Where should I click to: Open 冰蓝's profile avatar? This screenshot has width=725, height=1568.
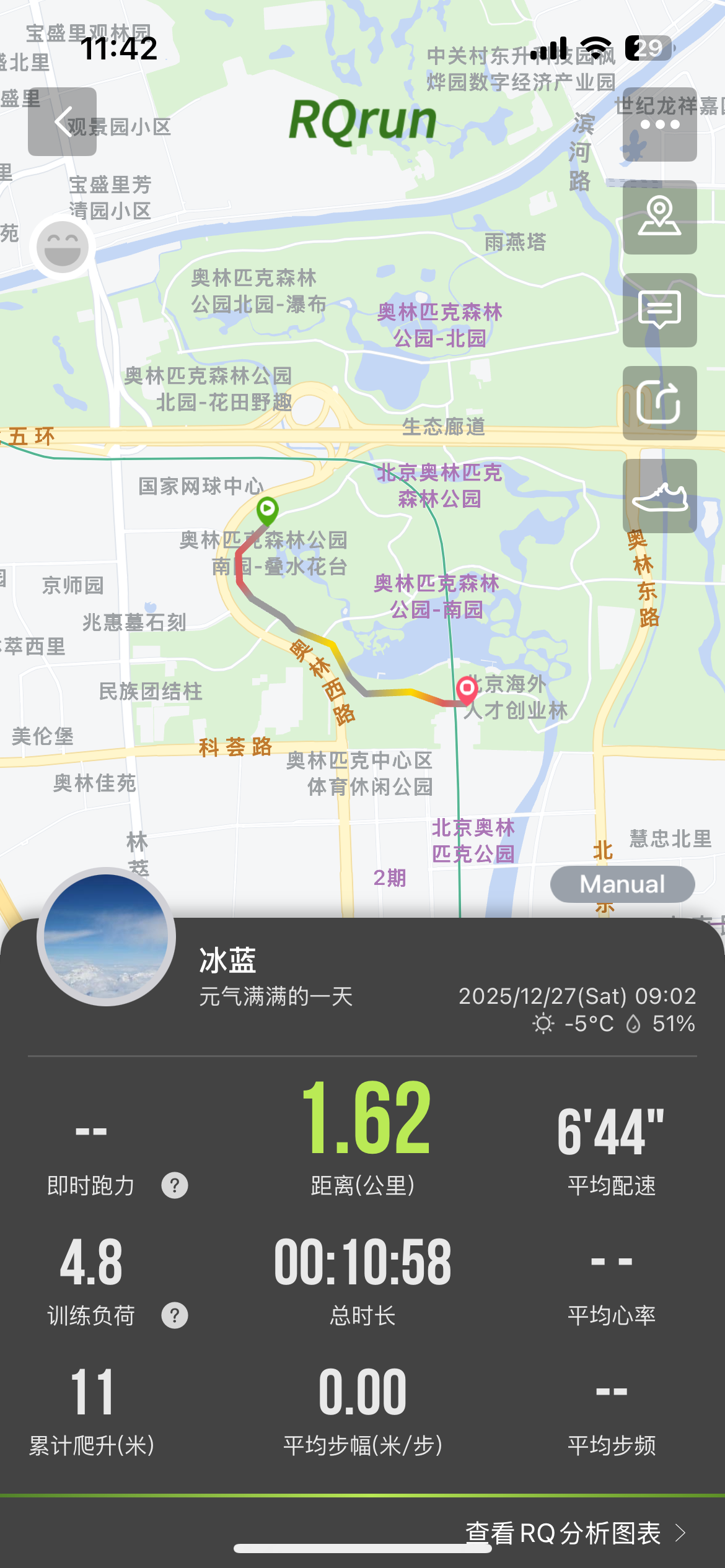106,936
